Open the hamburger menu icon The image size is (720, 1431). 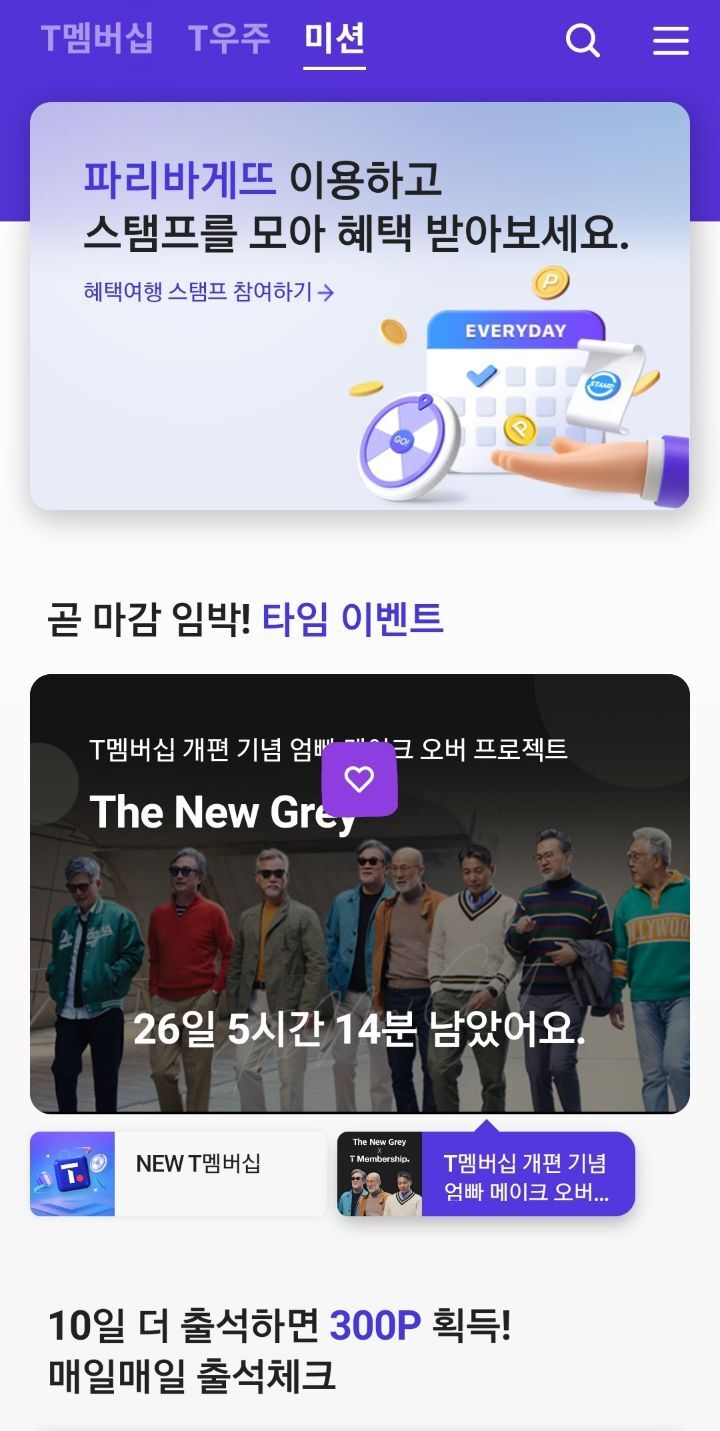pos(668,41)
